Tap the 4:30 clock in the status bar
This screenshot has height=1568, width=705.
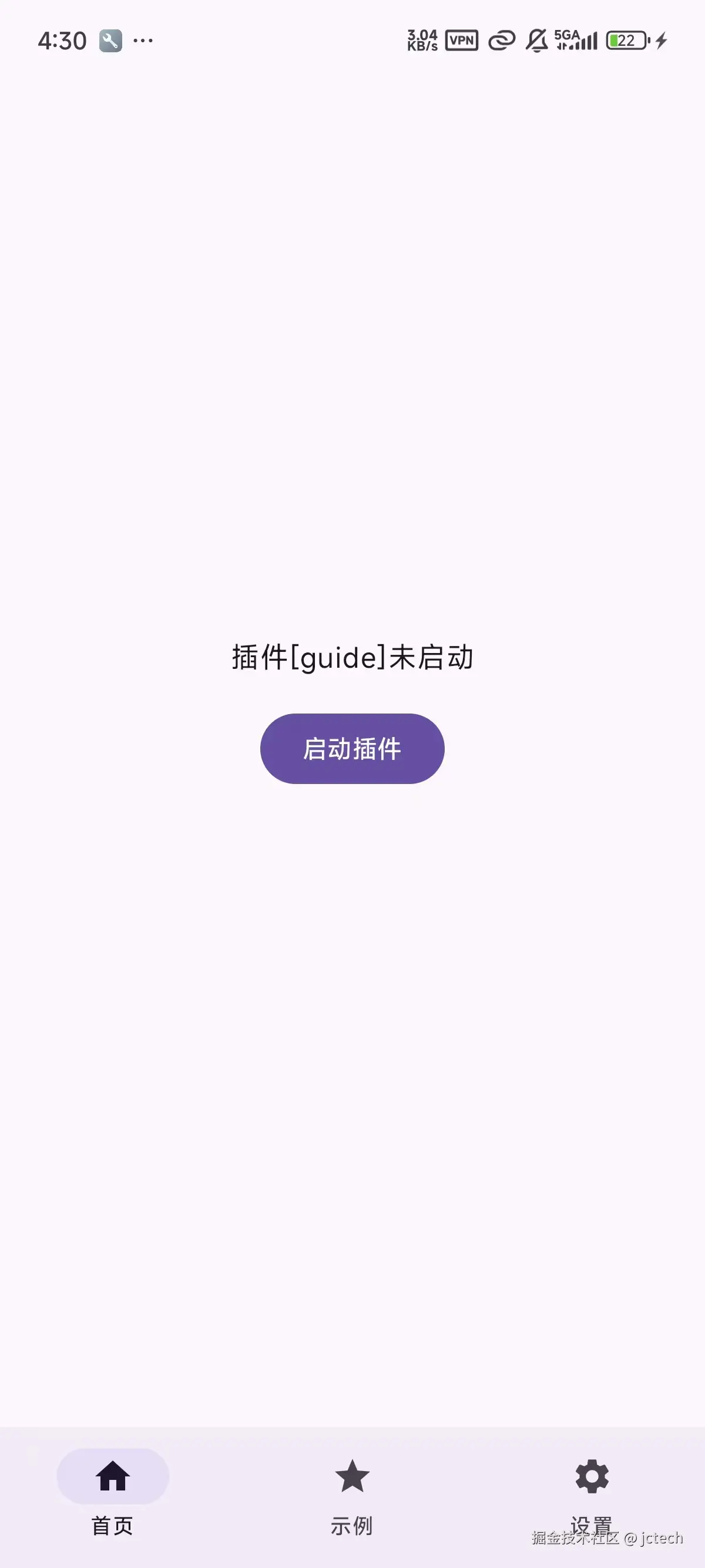[x=62, y=40]
